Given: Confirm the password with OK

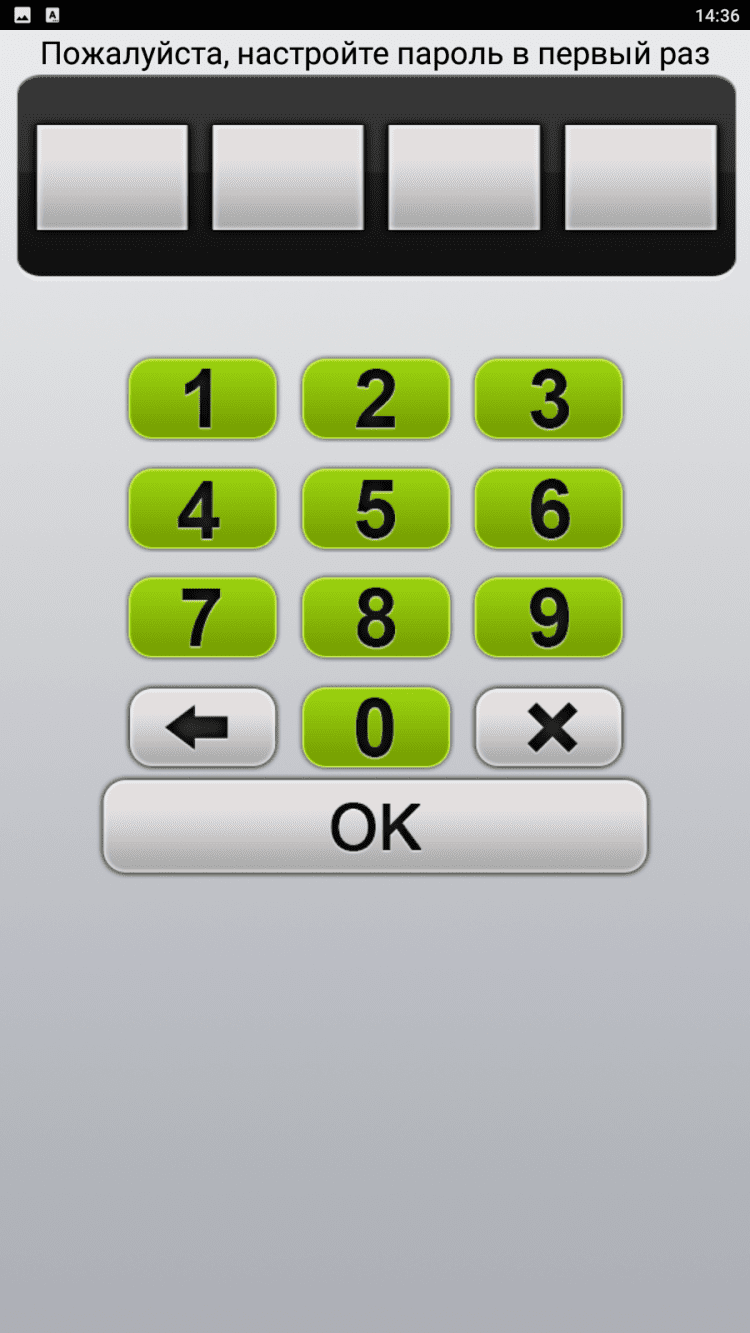Looking at the screenshot, I should 375,826.
